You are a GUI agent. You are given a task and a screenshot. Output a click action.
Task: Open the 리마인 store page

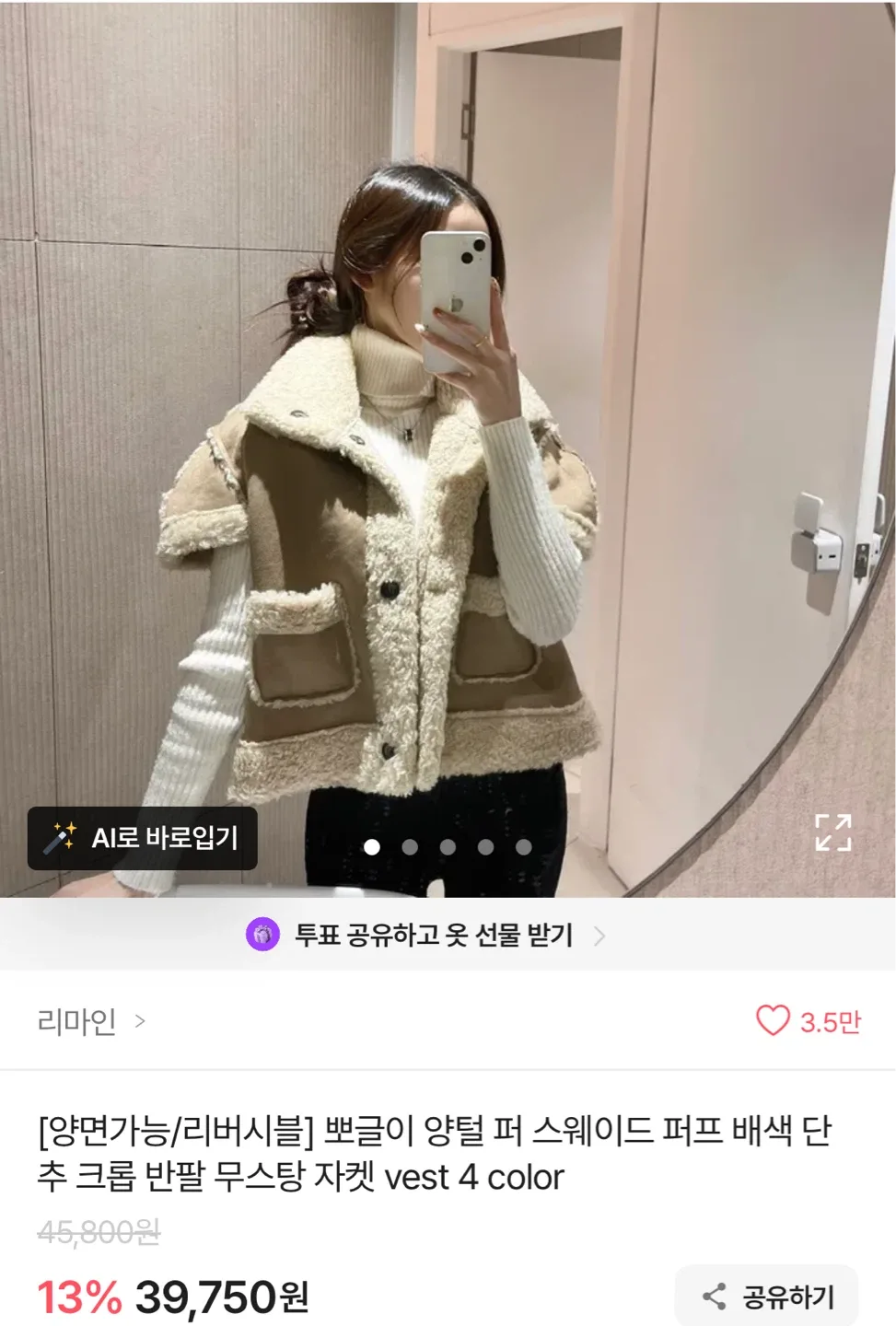click(90, 1021)
